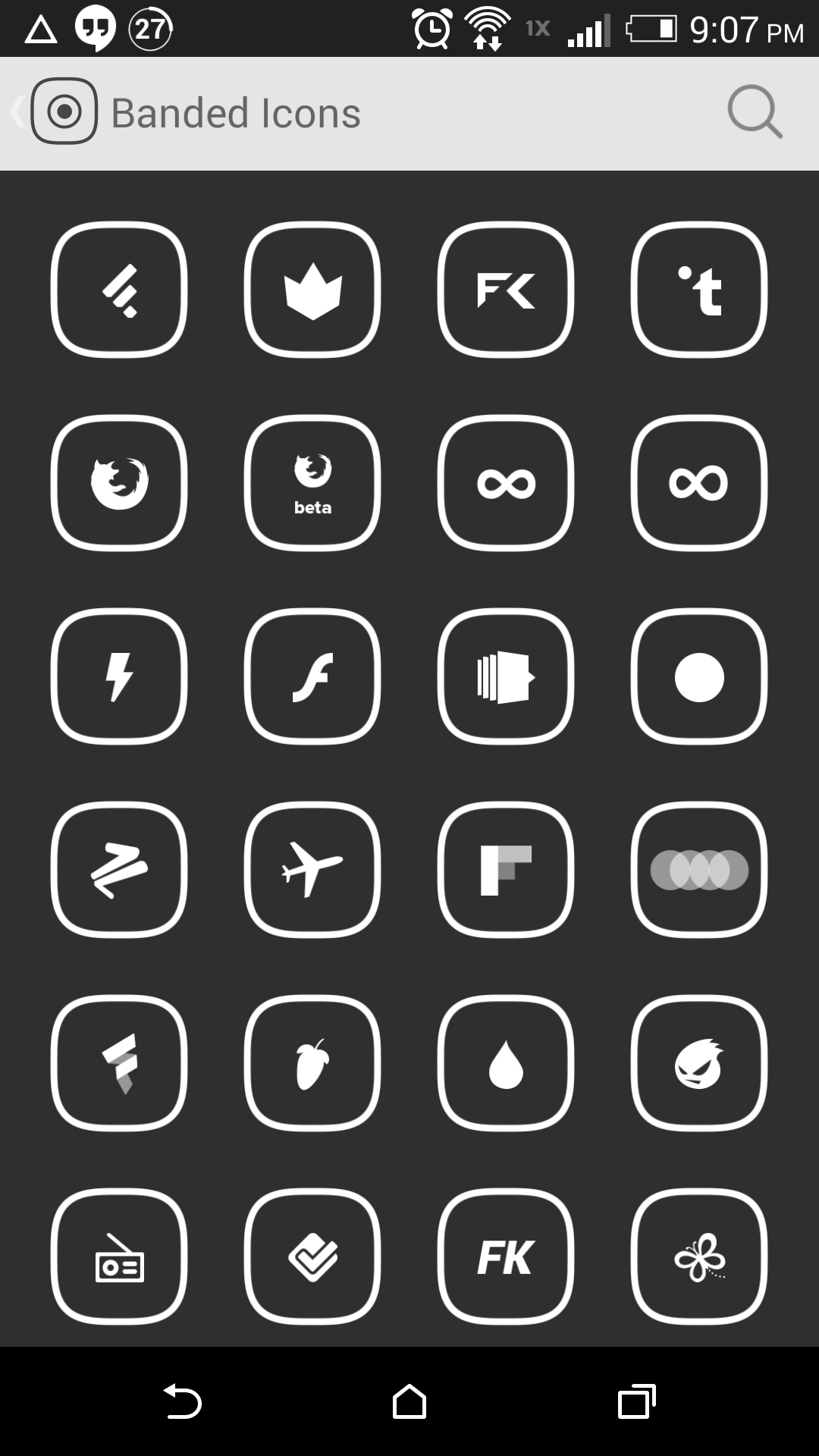Open the search magnifier icon

[x=755, y=112]
